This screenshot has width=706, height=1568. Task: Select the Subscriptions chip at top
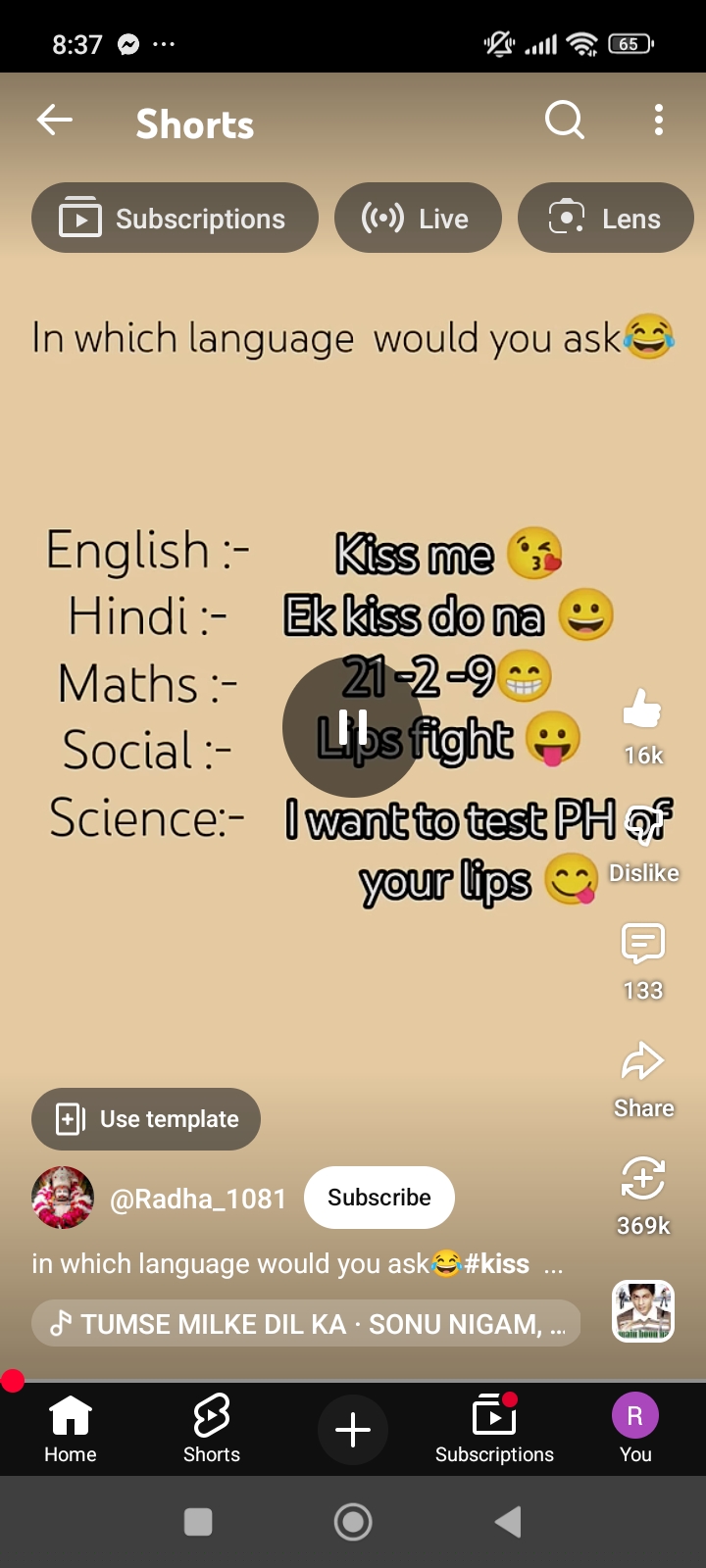tap(175, 218)
